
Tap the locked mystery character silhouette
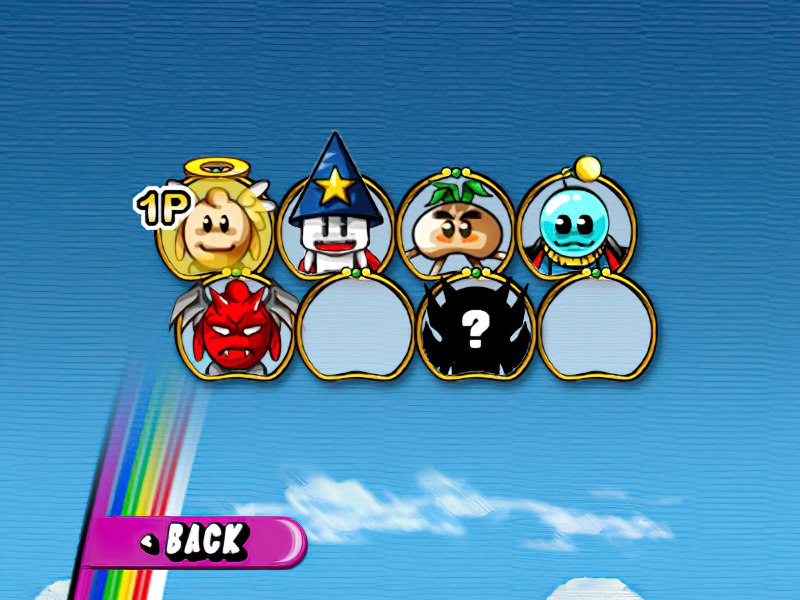[x=476, y=327]
